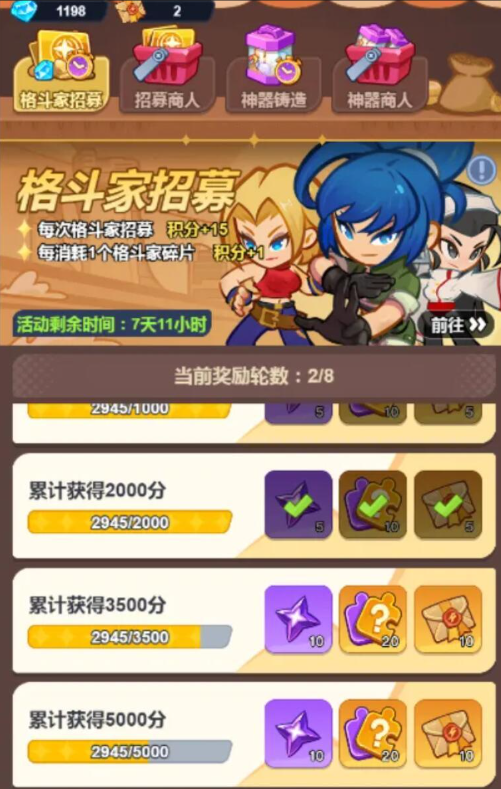Tap claimed envelope reward for 累计获得2000分
Image resolution: width=501 pixels, height=789 pixels.
(x=448, y=505)
